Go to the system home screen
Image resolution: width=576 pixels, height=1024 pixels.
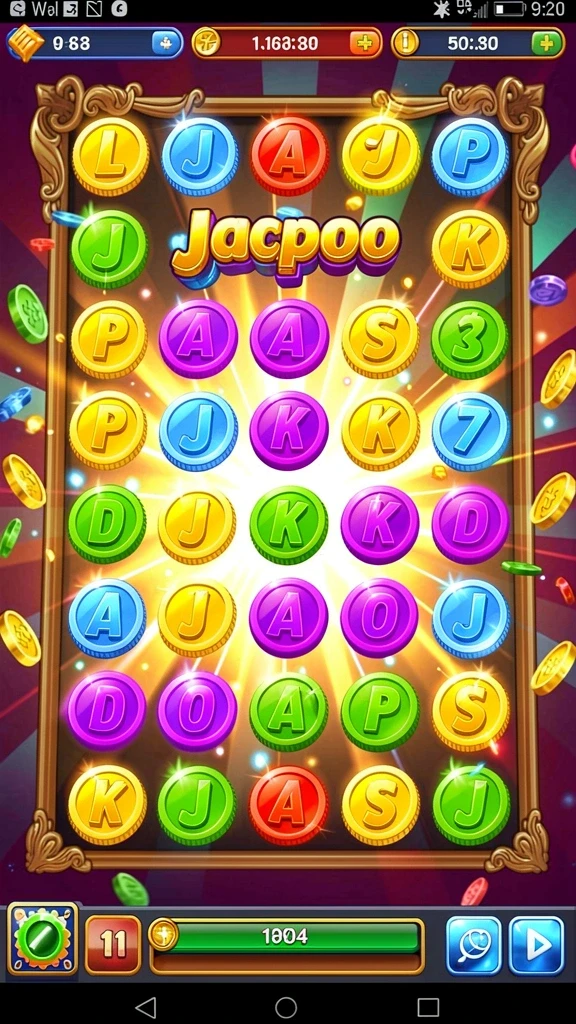pos(286,1006)
